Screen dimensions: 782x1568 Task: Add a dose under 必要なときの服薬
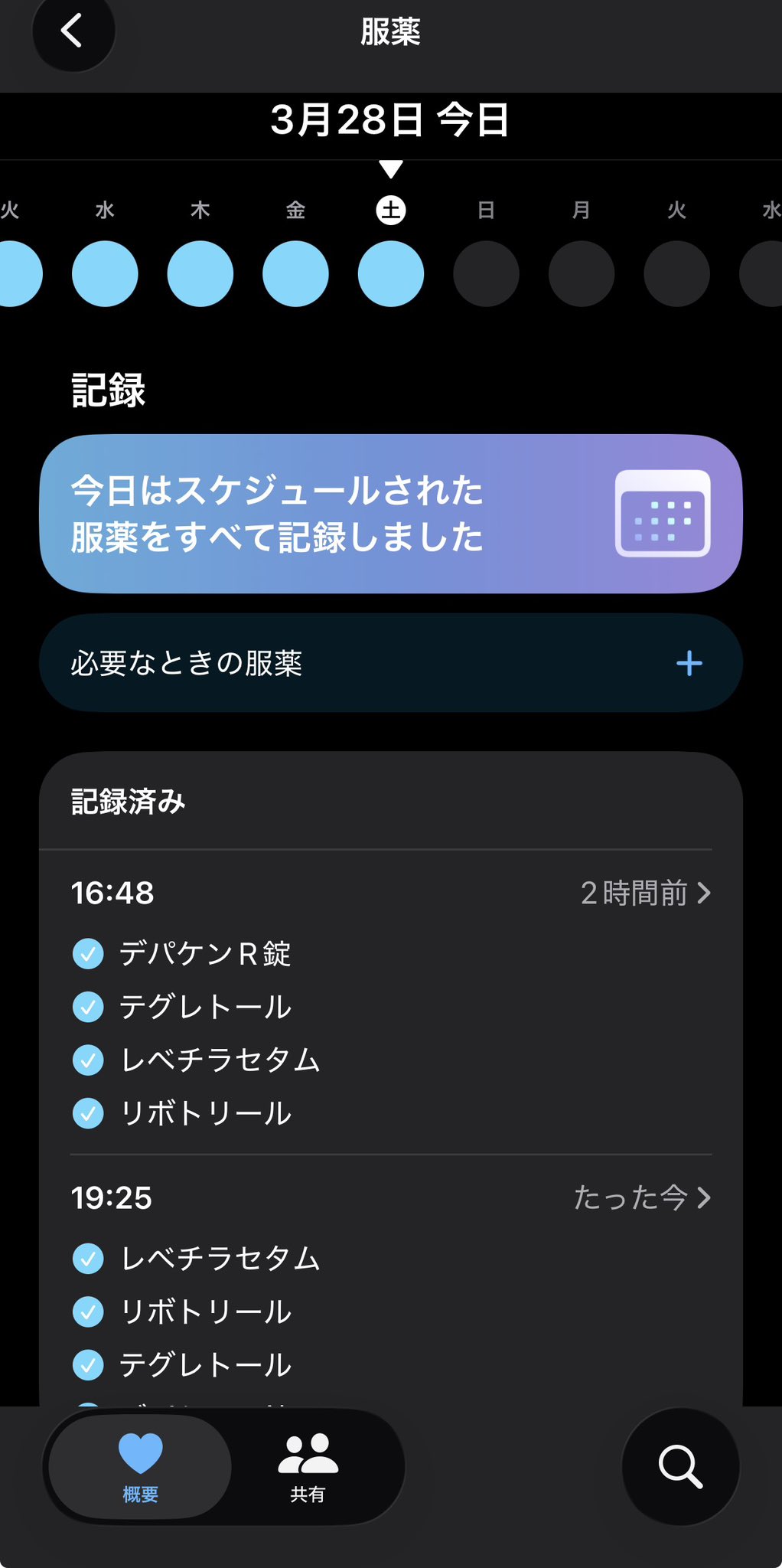689,663
